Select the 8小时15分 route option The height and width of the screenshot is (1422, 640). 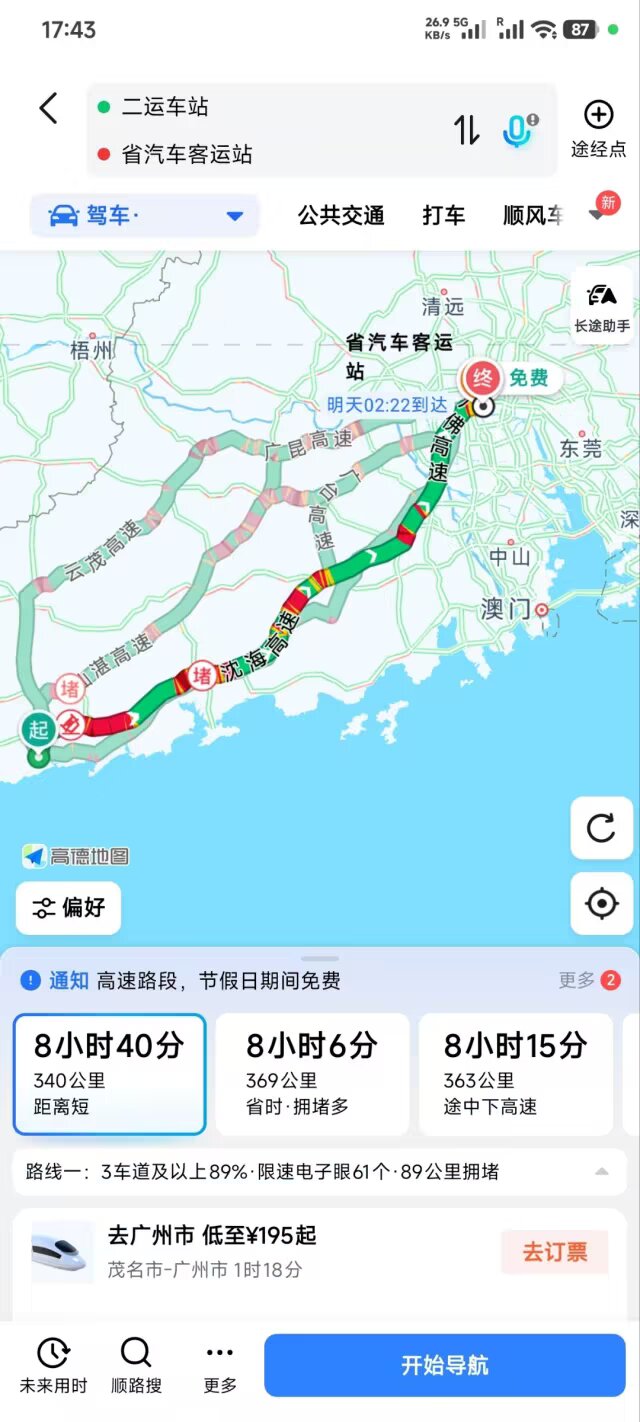coord(515,1074)
